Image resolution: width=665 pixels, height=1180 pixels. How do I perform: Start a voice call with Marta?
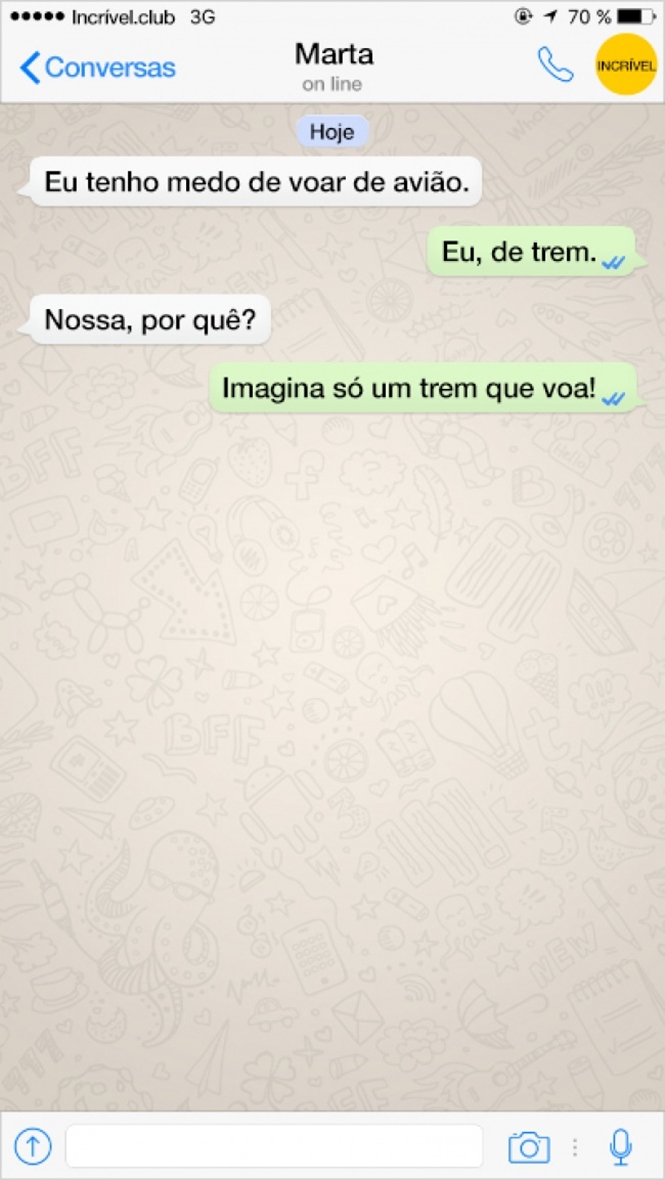coord(555,65)
